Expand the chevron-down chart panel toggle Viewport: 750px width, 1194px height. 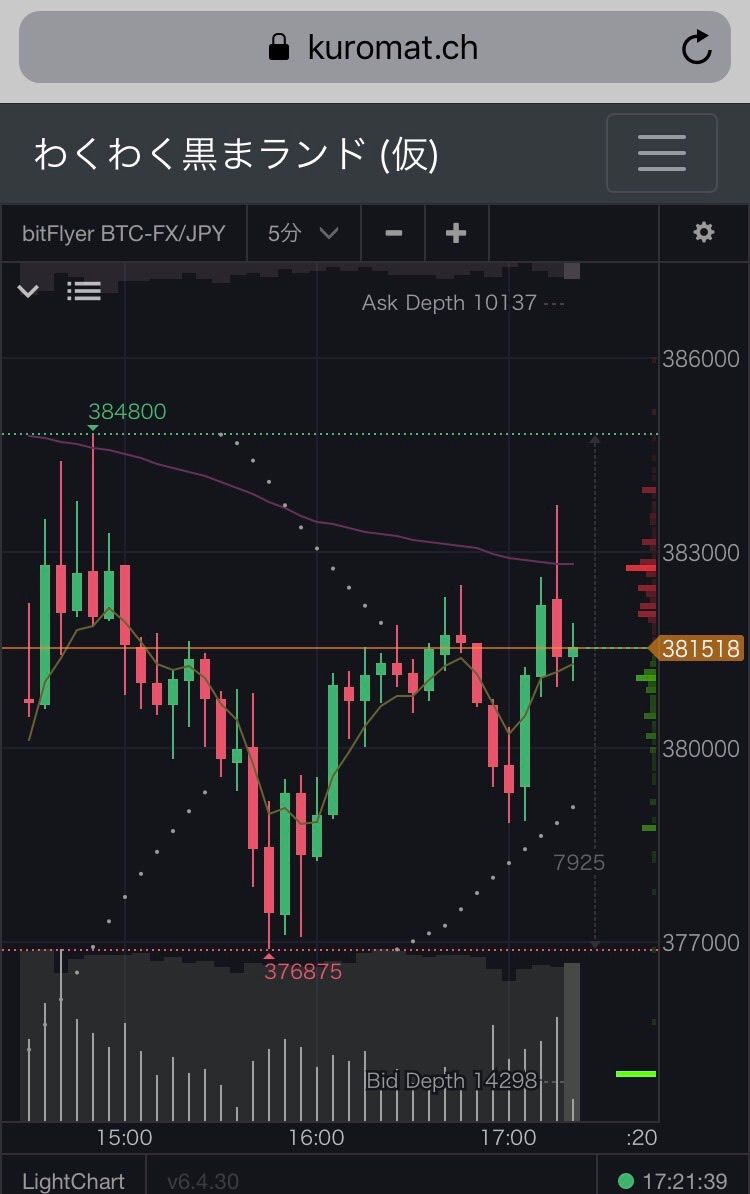tap(28, 291)
